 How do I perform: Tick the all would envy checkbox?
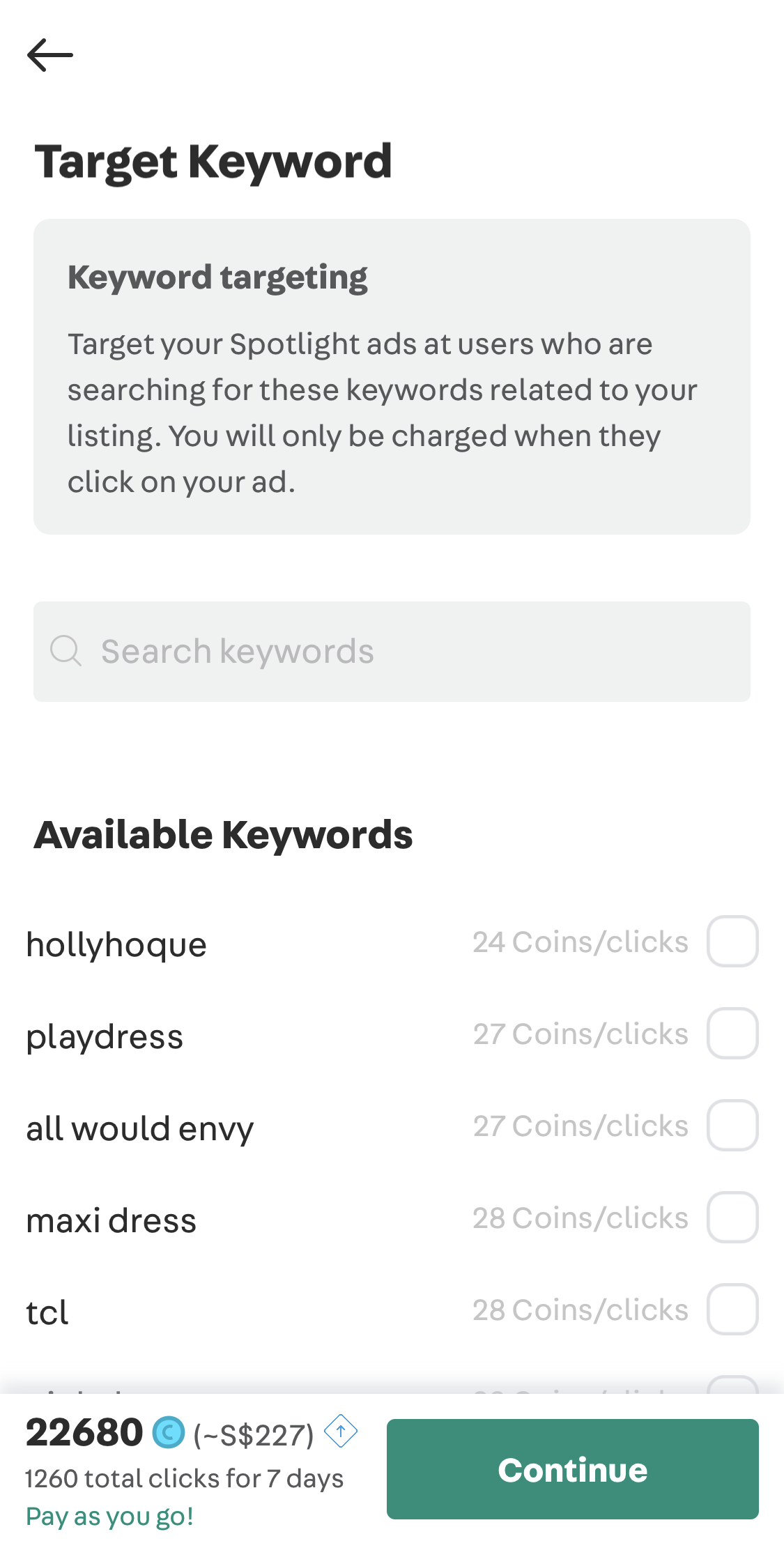point(732,1126)
